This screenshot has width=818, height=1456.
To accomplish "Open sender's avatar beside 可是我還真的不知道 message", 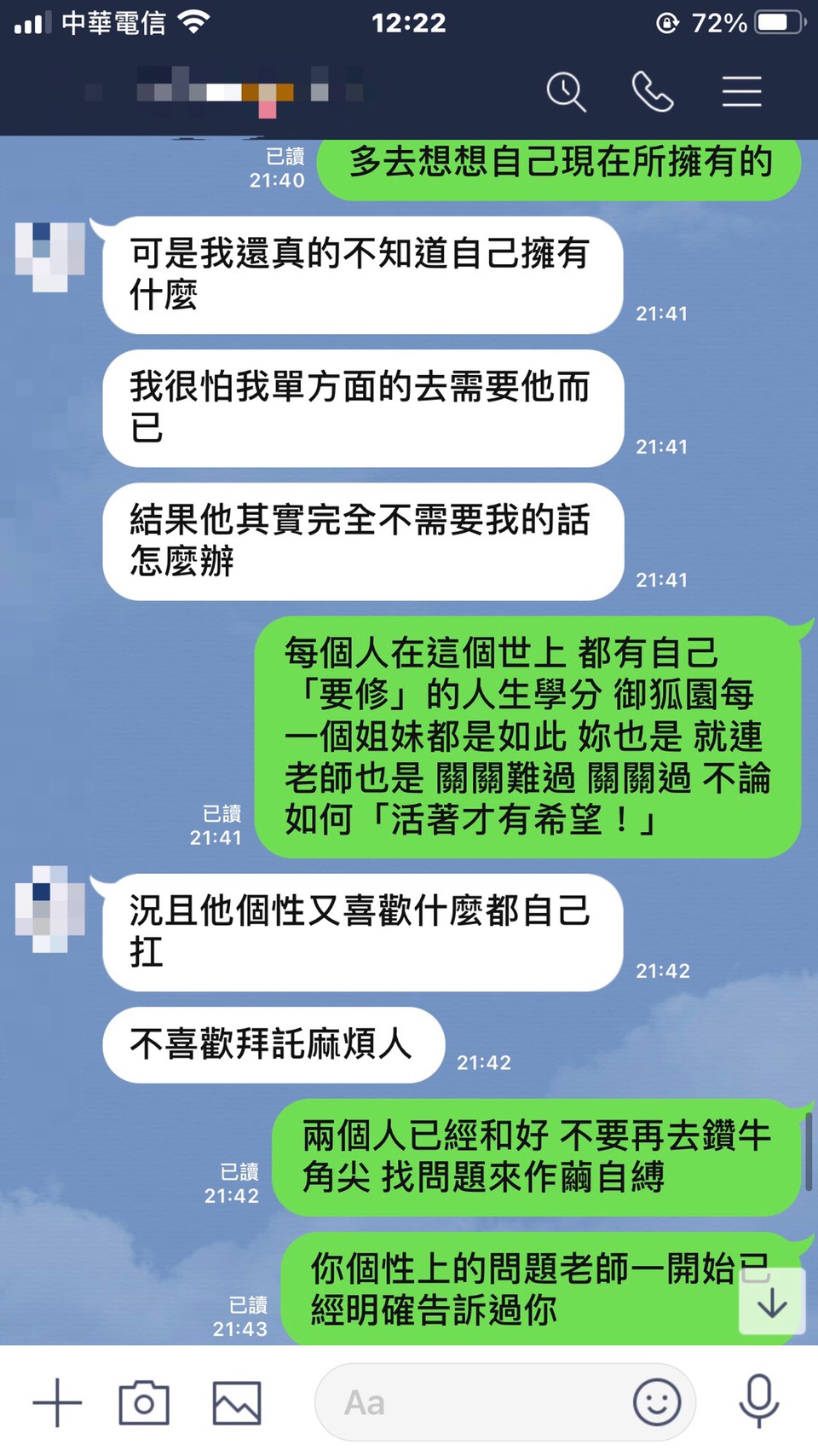I will pos(50,256).
